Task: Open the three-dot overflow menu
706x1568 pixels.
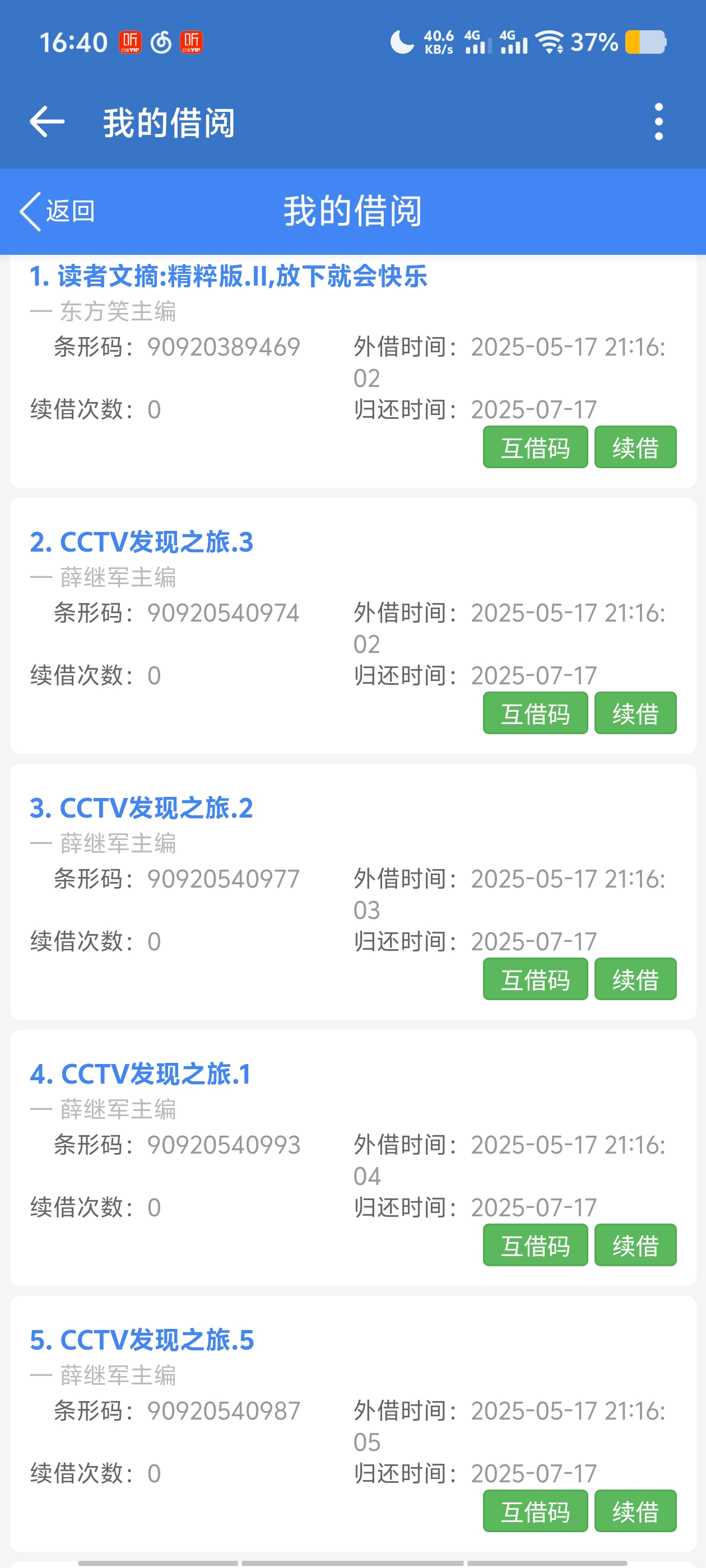Action: pyautogui.click(x=658, y=122)
